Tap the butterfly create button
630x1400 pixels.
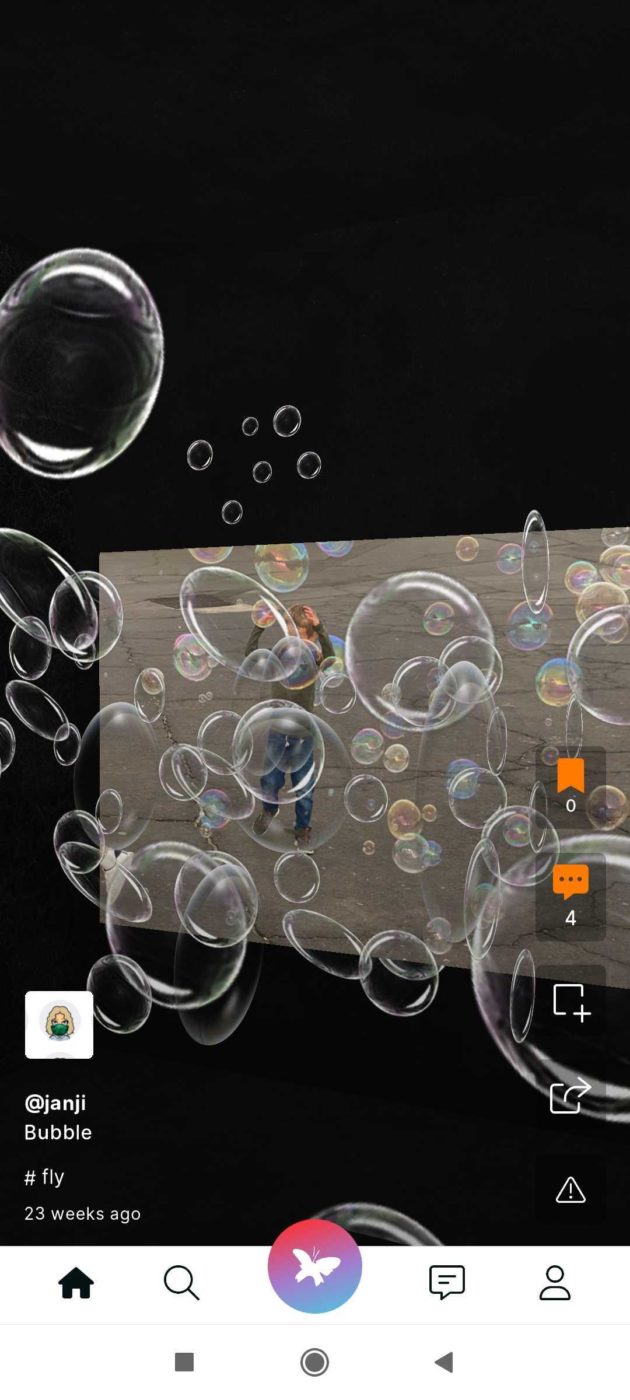coord(315,1266)
